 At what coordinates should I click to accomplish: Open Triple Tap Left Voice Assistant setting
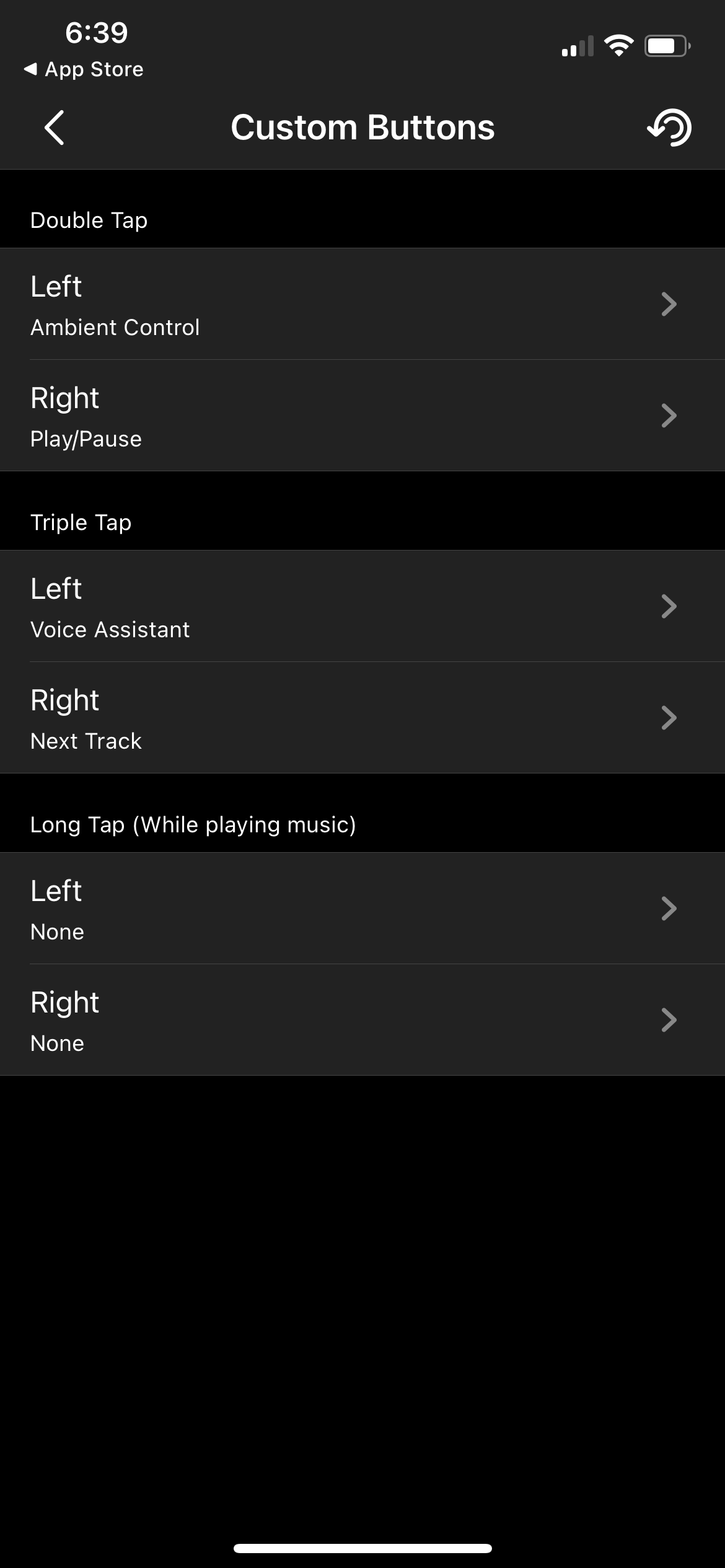coord(362,606)
